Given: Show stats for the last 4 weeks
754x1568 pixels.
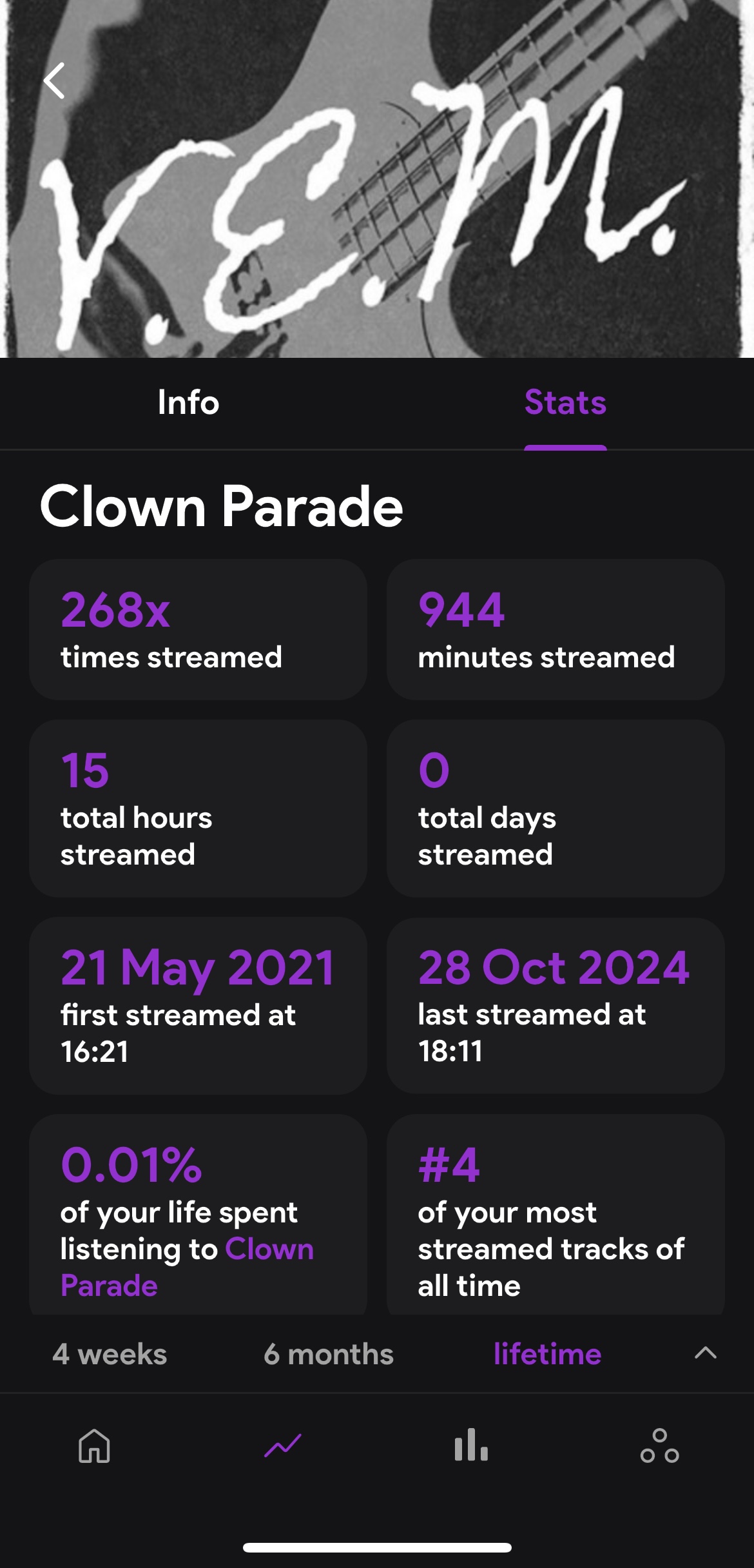Looking at the screenshot, I should click(x=110, y=1354).
